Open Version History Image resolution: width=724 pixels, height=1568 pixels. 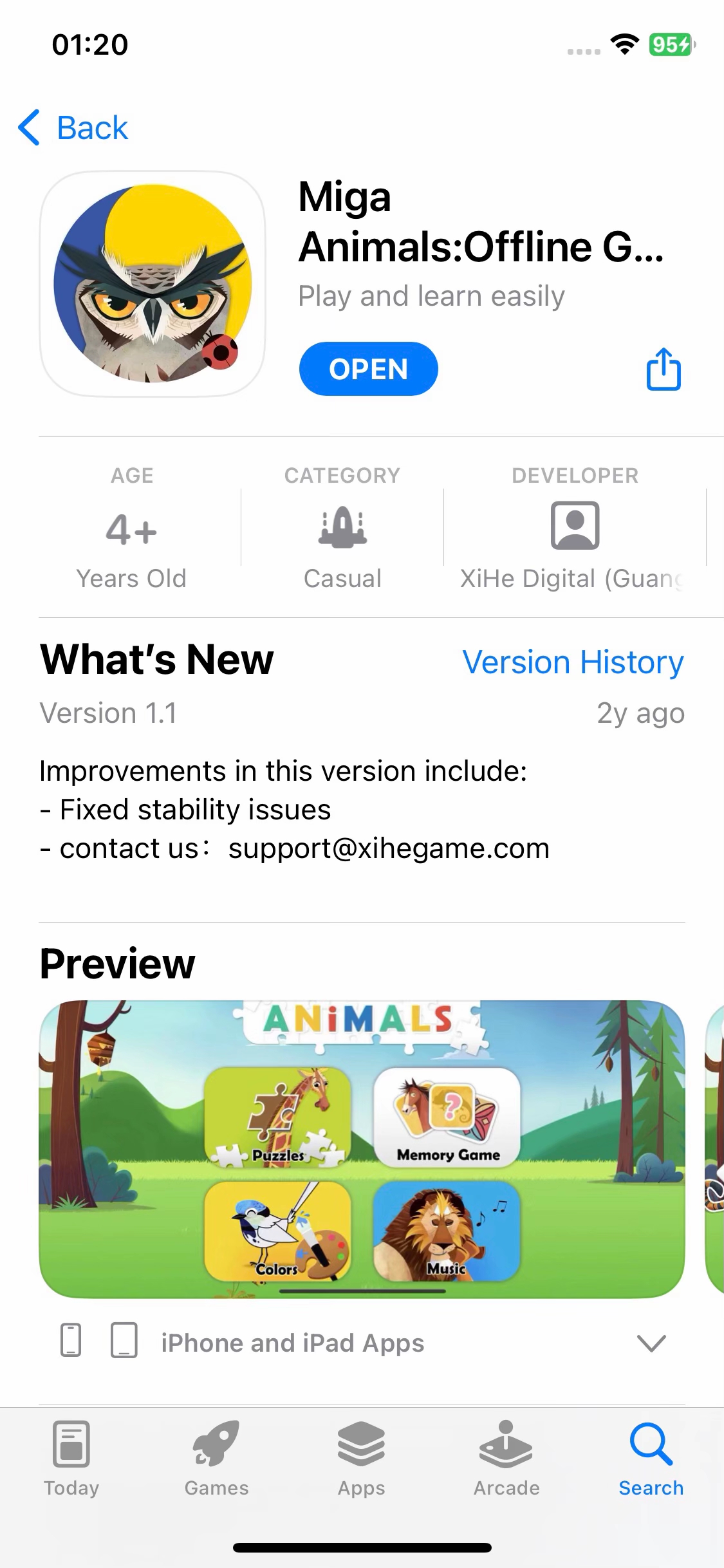pyautogui.click(x=573, y=662)
